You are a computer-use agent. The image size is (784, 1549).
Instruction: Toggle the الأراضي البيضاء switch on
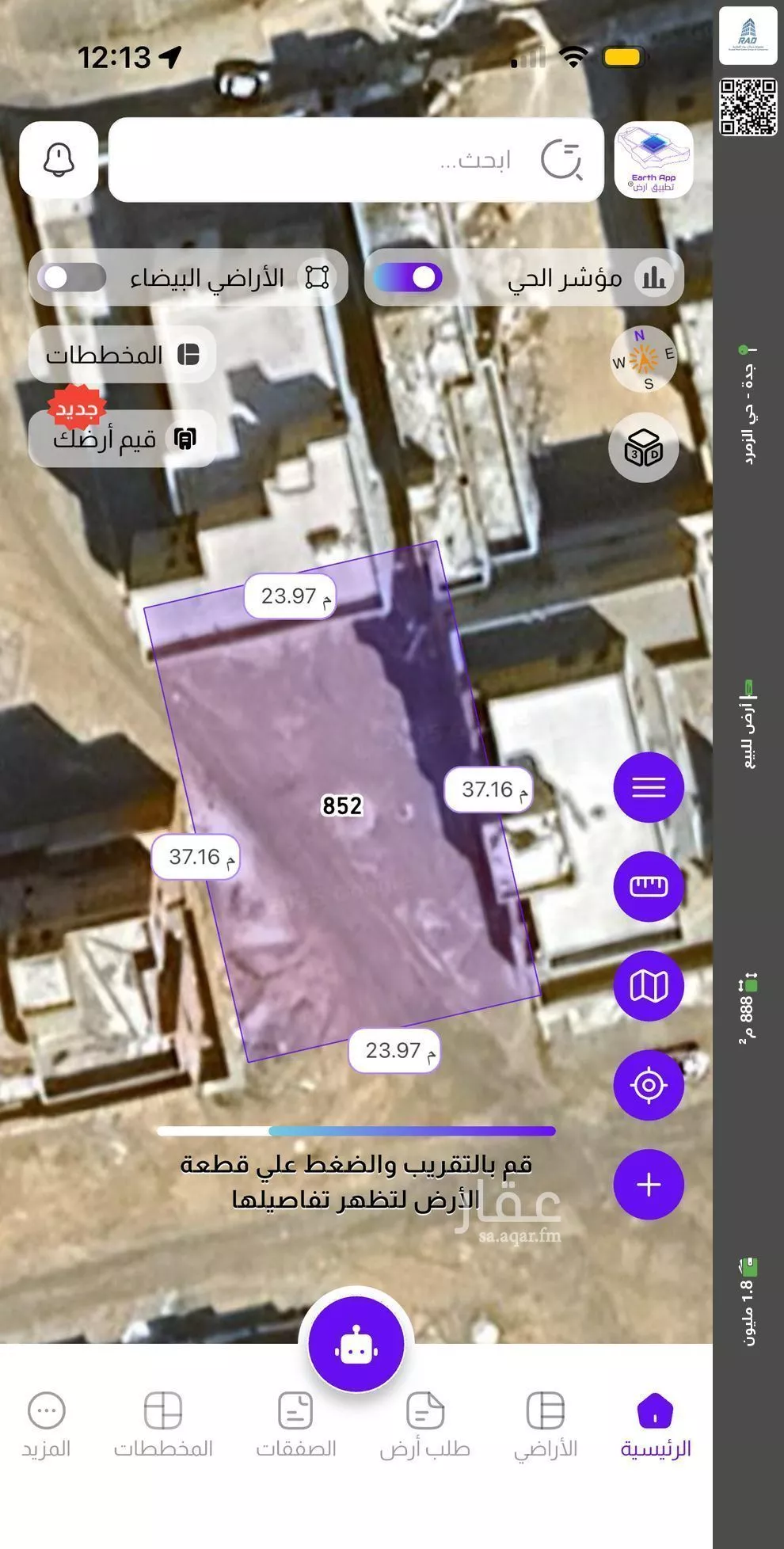75,278
